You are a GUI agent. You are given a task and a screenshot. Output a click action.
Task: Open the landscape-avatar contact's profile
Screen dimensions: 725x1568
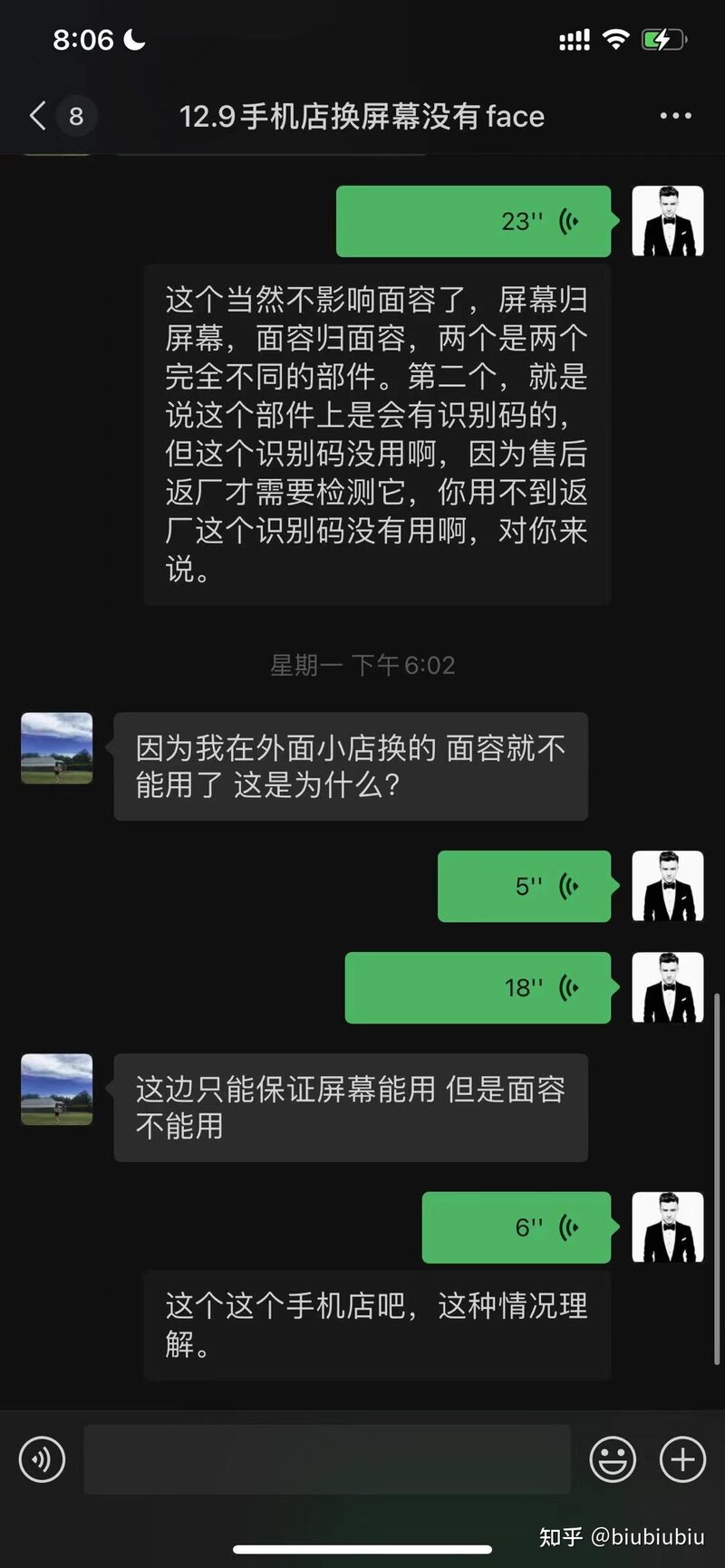[57, 748]
